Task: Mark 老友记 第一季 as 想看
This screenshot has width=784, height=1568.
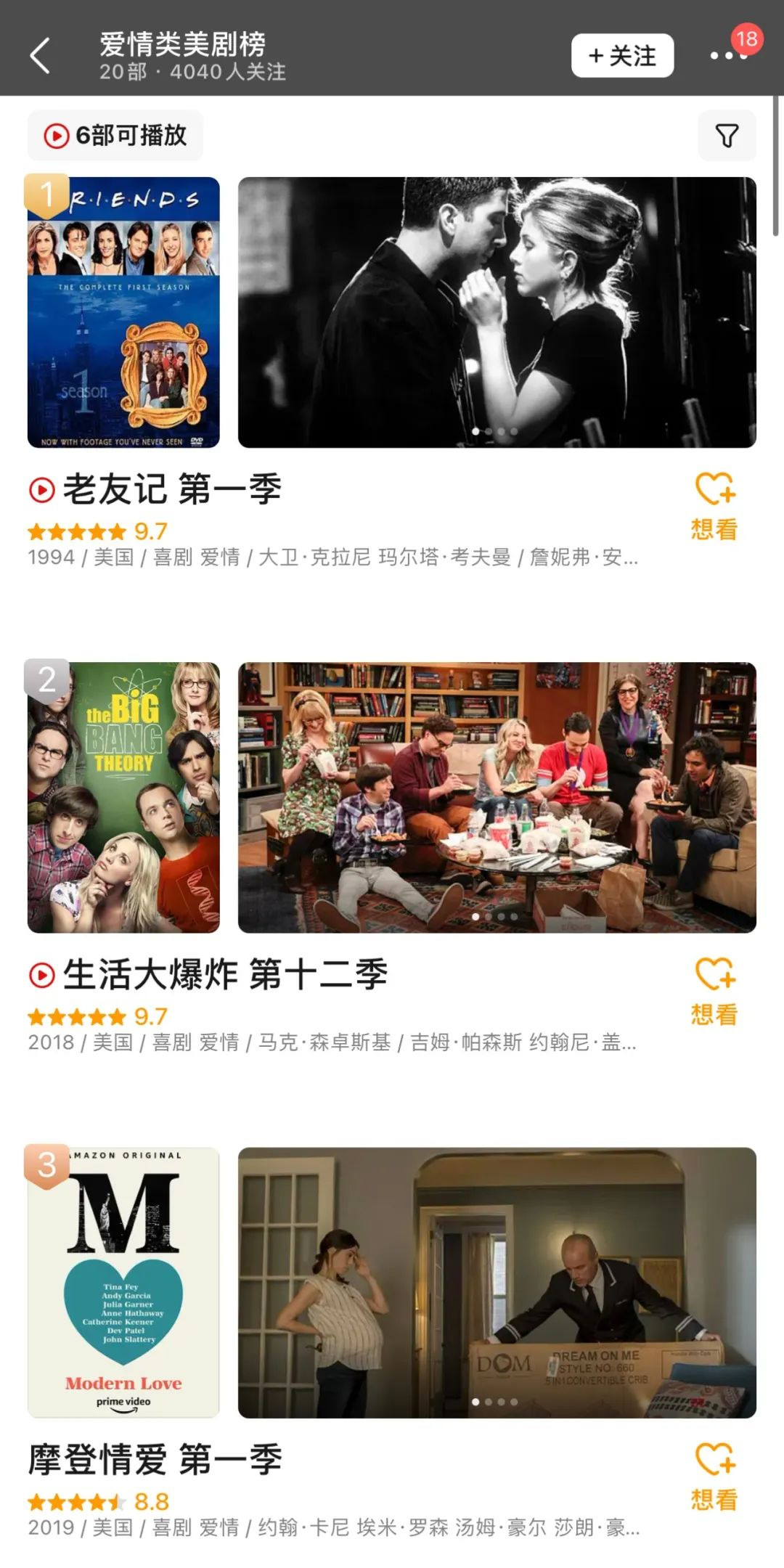Action: (x=714, y=505)
